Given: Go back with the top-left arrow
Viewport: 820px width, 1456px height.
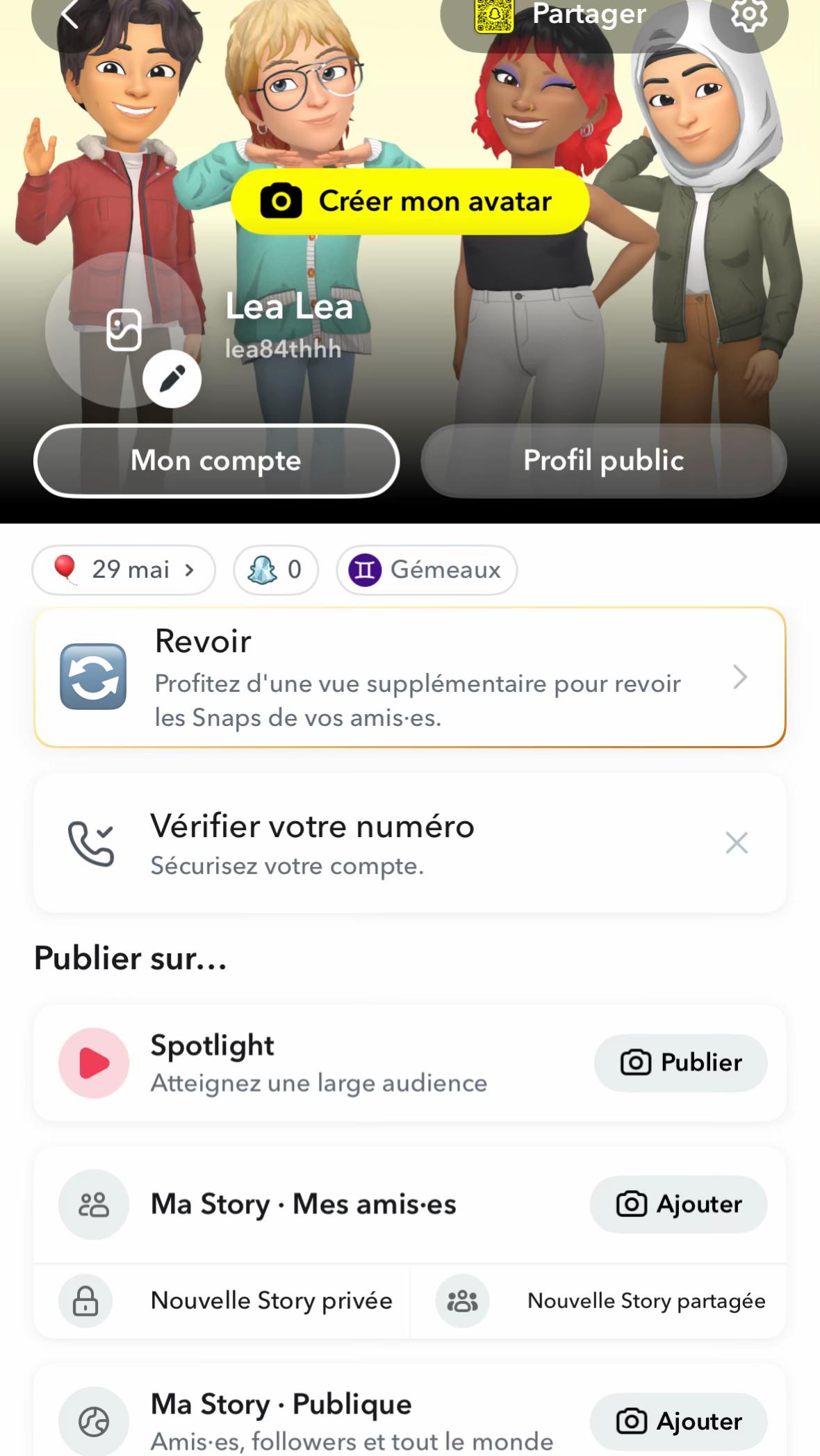Looking at the screenshot, I should click(69, 15).
